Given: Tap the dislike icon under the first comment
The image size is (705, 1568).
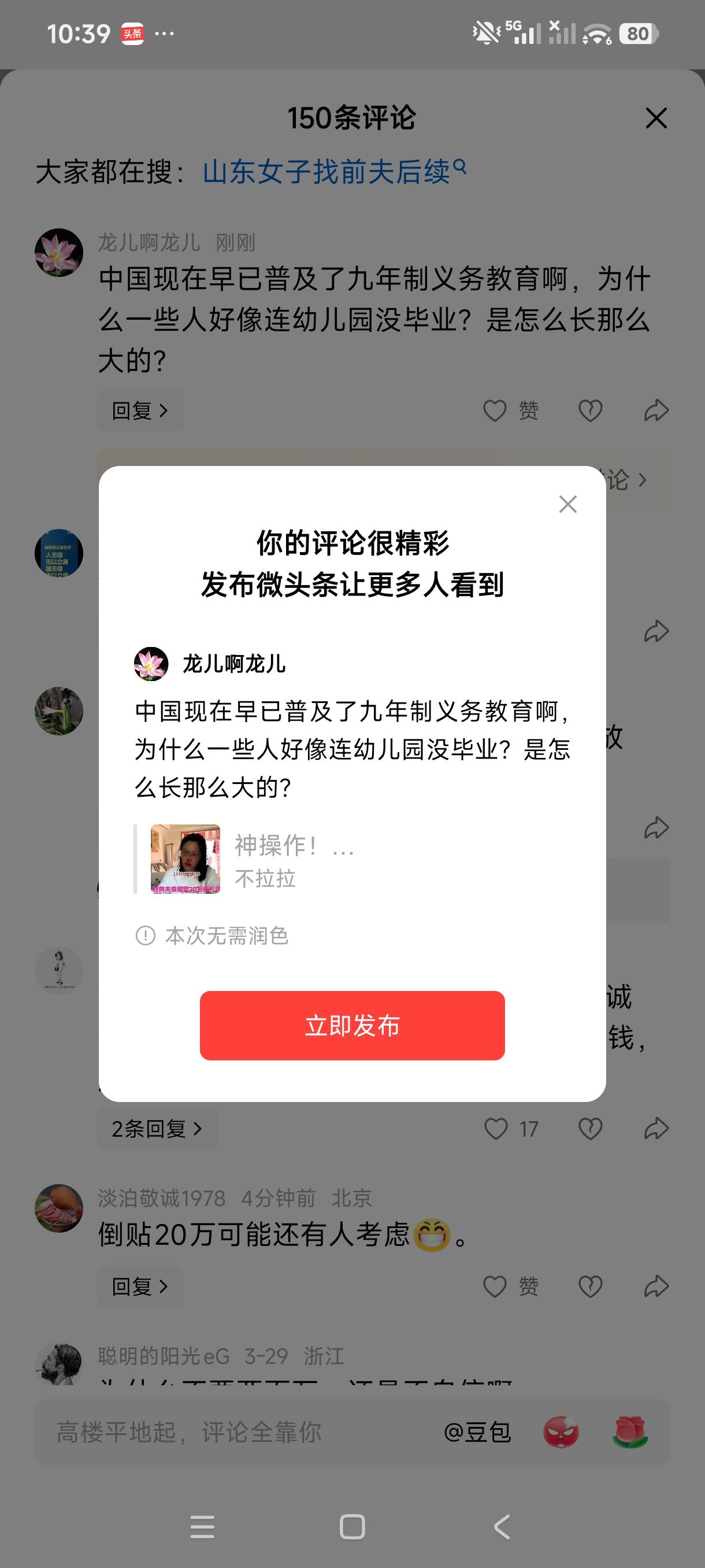Looking at the screenshot, I should pyautogui.click(x=589, y=411).
